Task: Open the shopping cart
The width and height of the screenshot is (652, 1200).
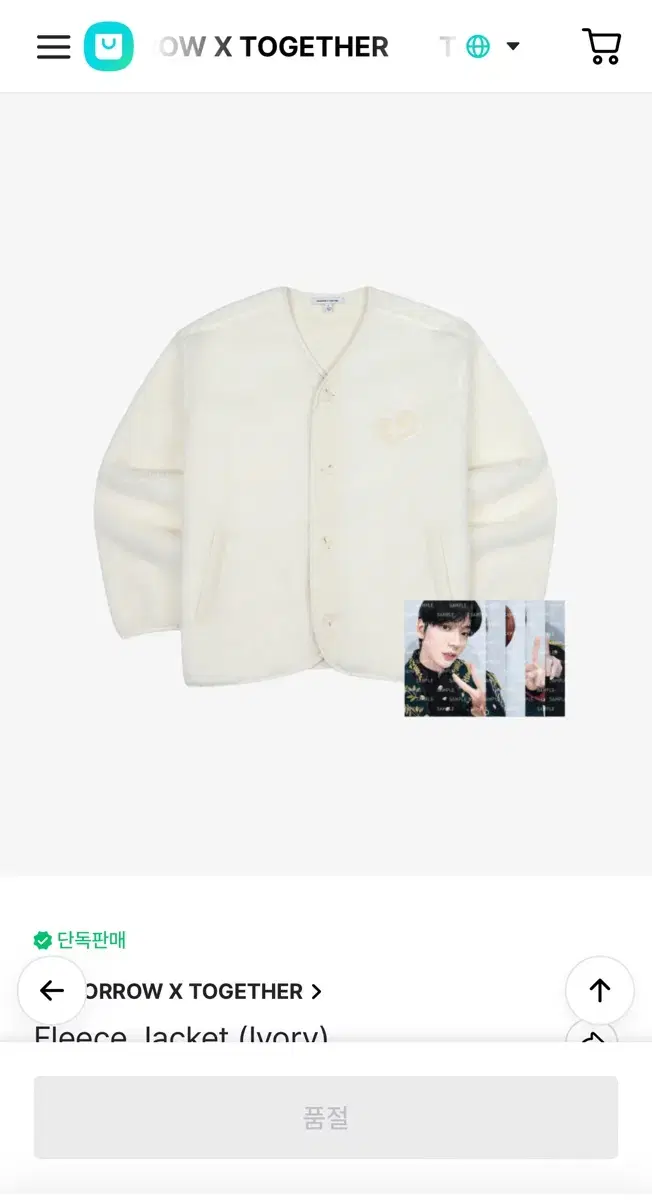Action: coord(601,46)
